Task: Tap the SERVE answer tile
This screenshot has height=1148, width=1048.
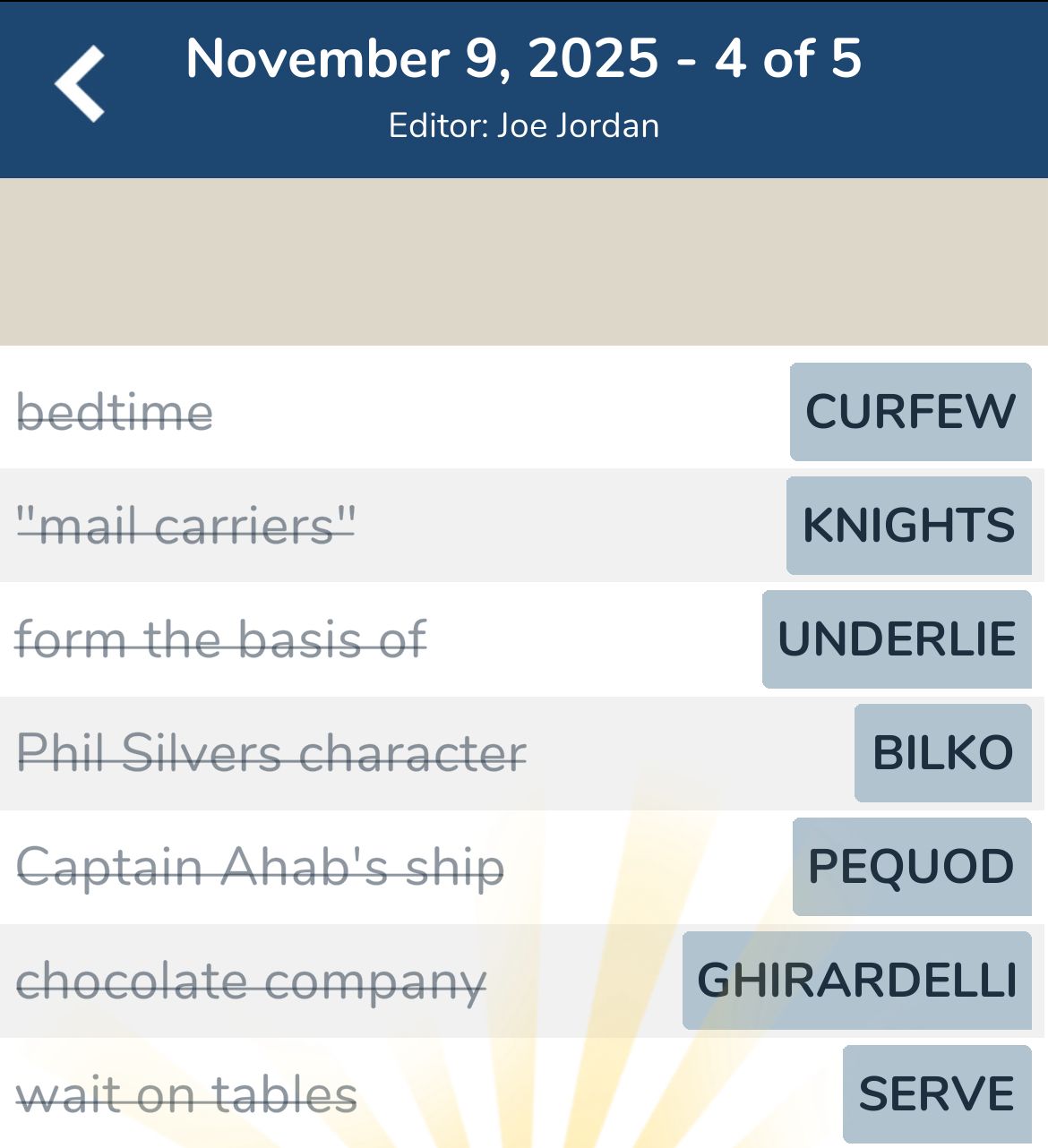Action: click(936, 1092)
